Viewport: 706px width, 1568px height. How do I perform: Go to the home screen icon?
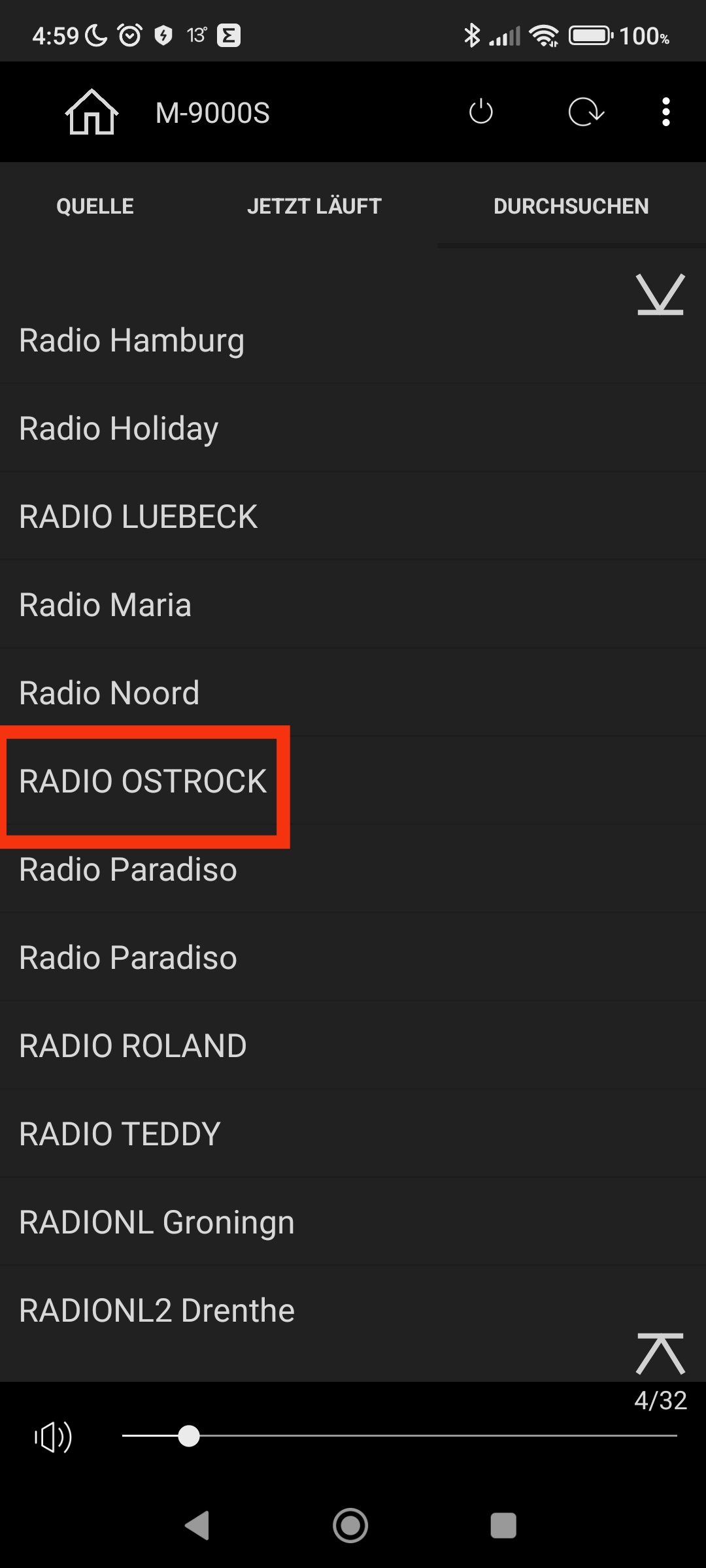click(92, 112)
